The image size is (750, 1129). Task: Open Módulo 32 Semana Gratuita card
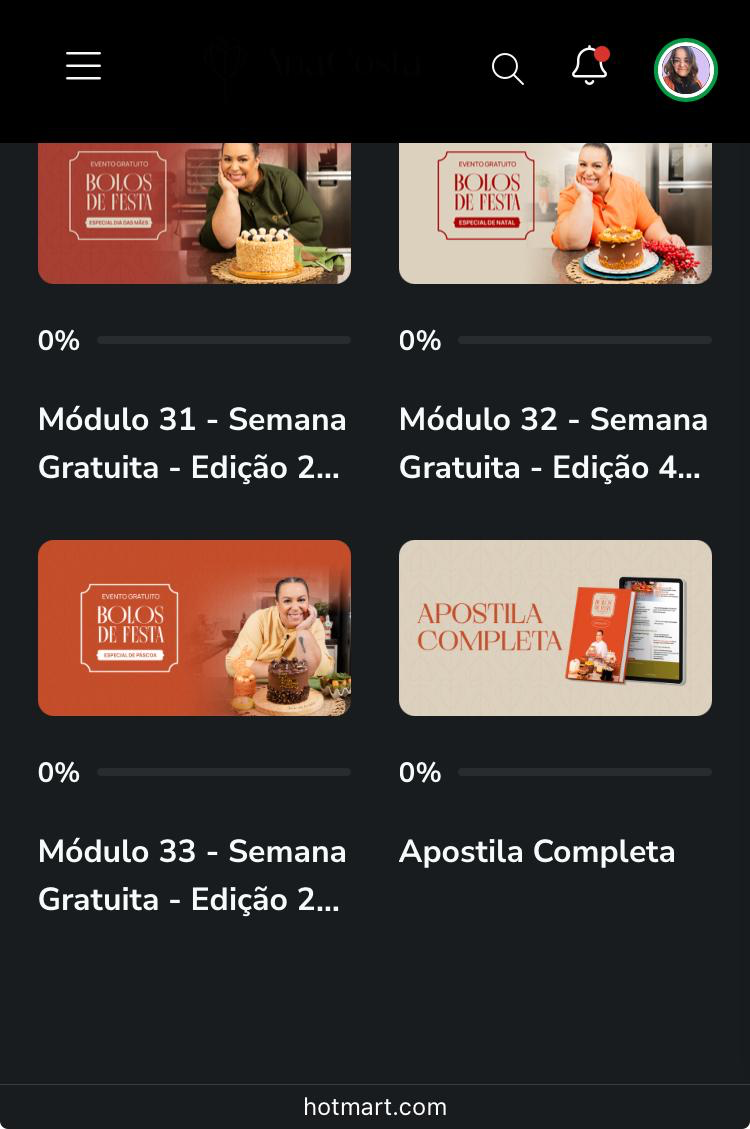(555, 214)
